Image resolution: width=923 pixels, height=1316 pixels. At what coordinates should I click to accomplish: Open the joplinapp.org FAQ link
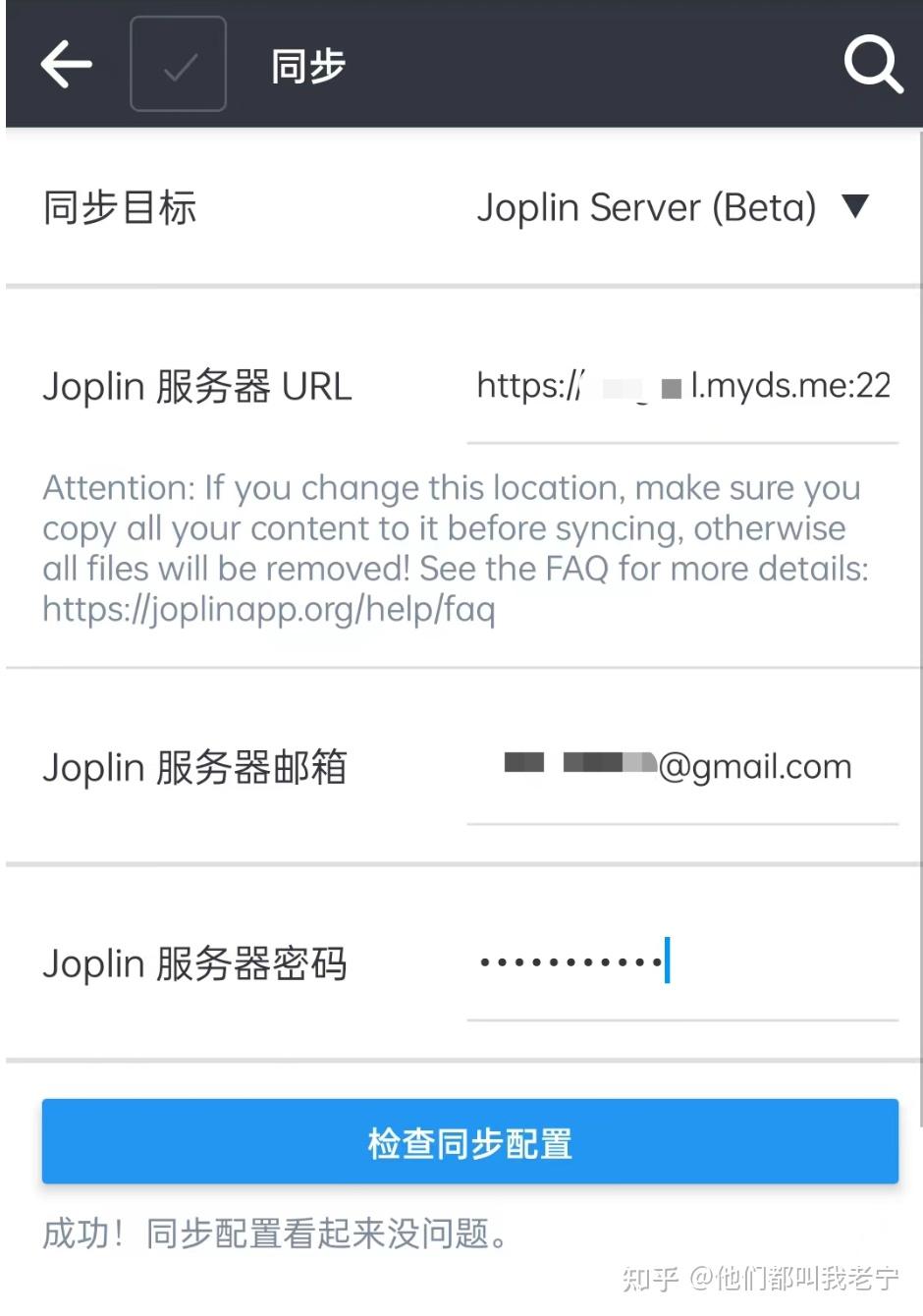(x=268, y=609)
